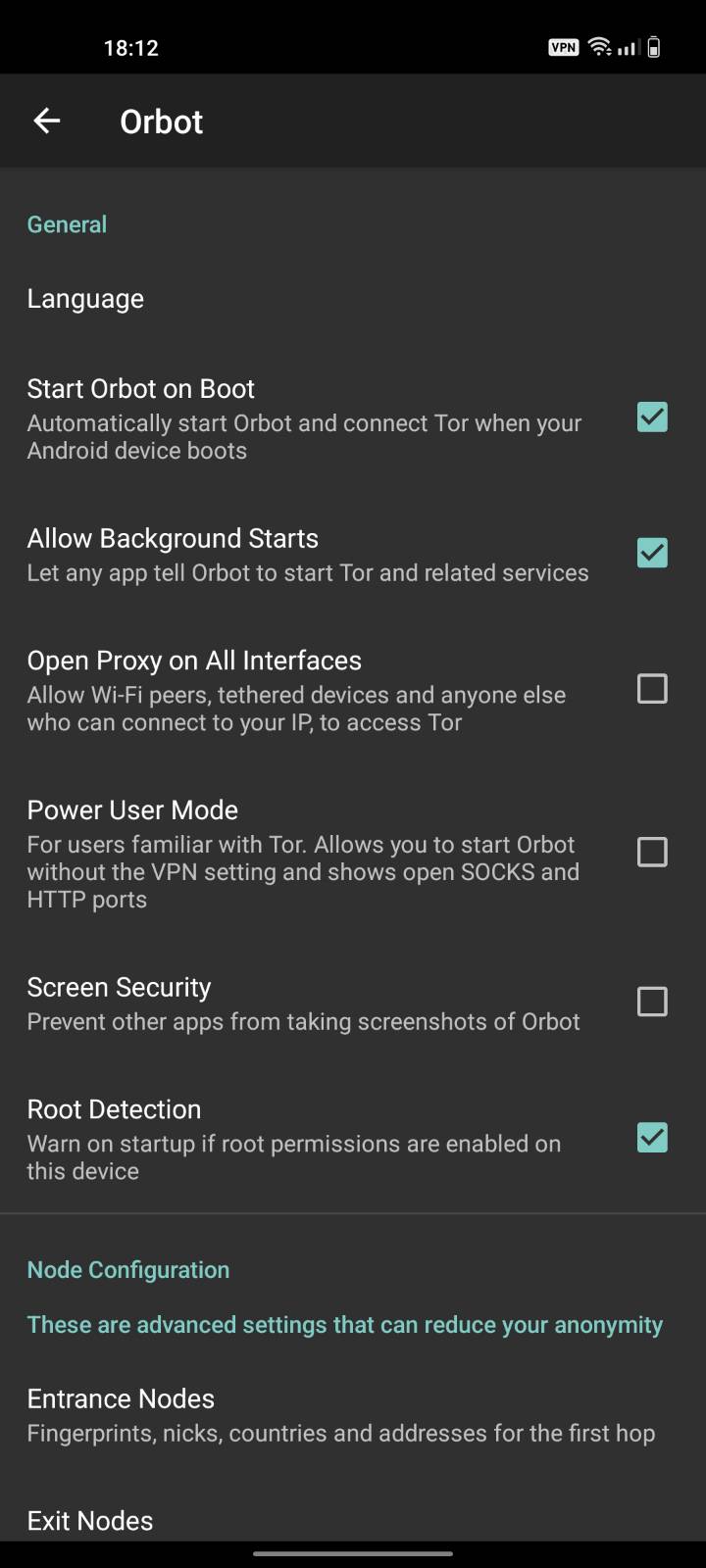Tap the VPN badge in the status bar
Viewport: 706px width, 1568px height.
pyautogui.click(x=563, y=46)
